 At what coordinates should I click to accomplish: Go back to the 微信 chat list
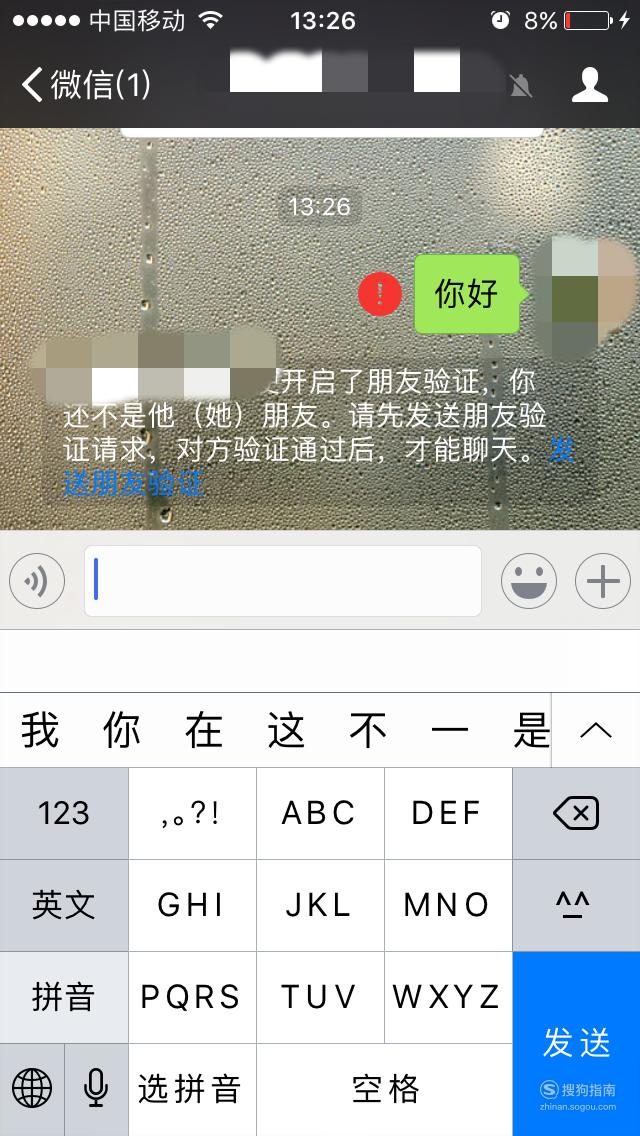pos(86,85)
